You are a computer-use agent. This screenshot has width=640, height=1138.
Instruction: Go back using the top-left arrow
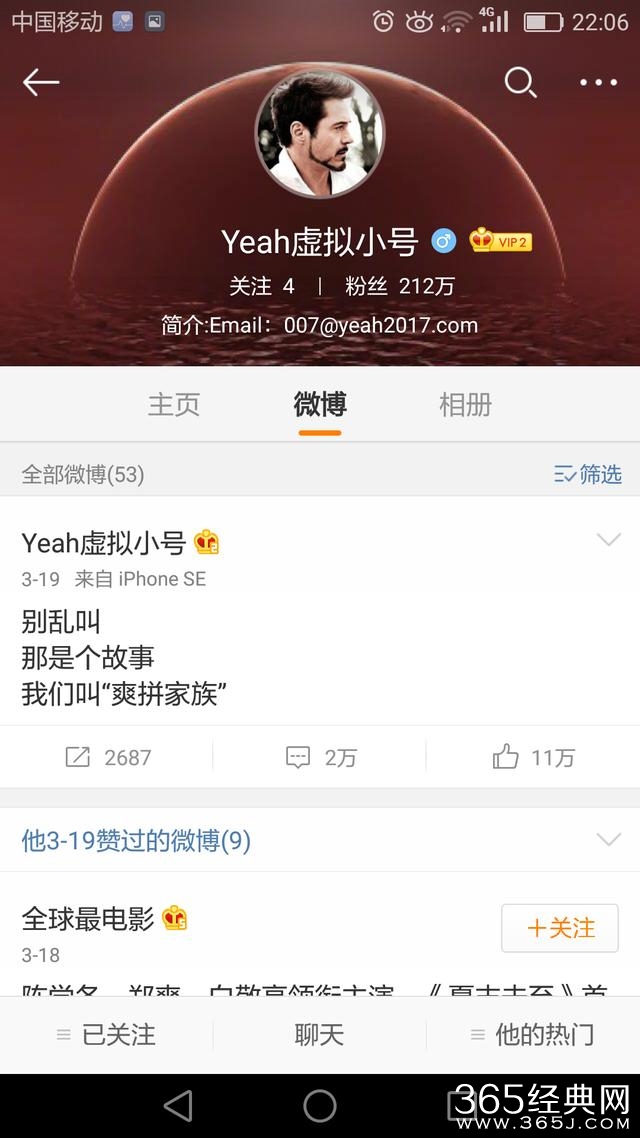[41, 82]
